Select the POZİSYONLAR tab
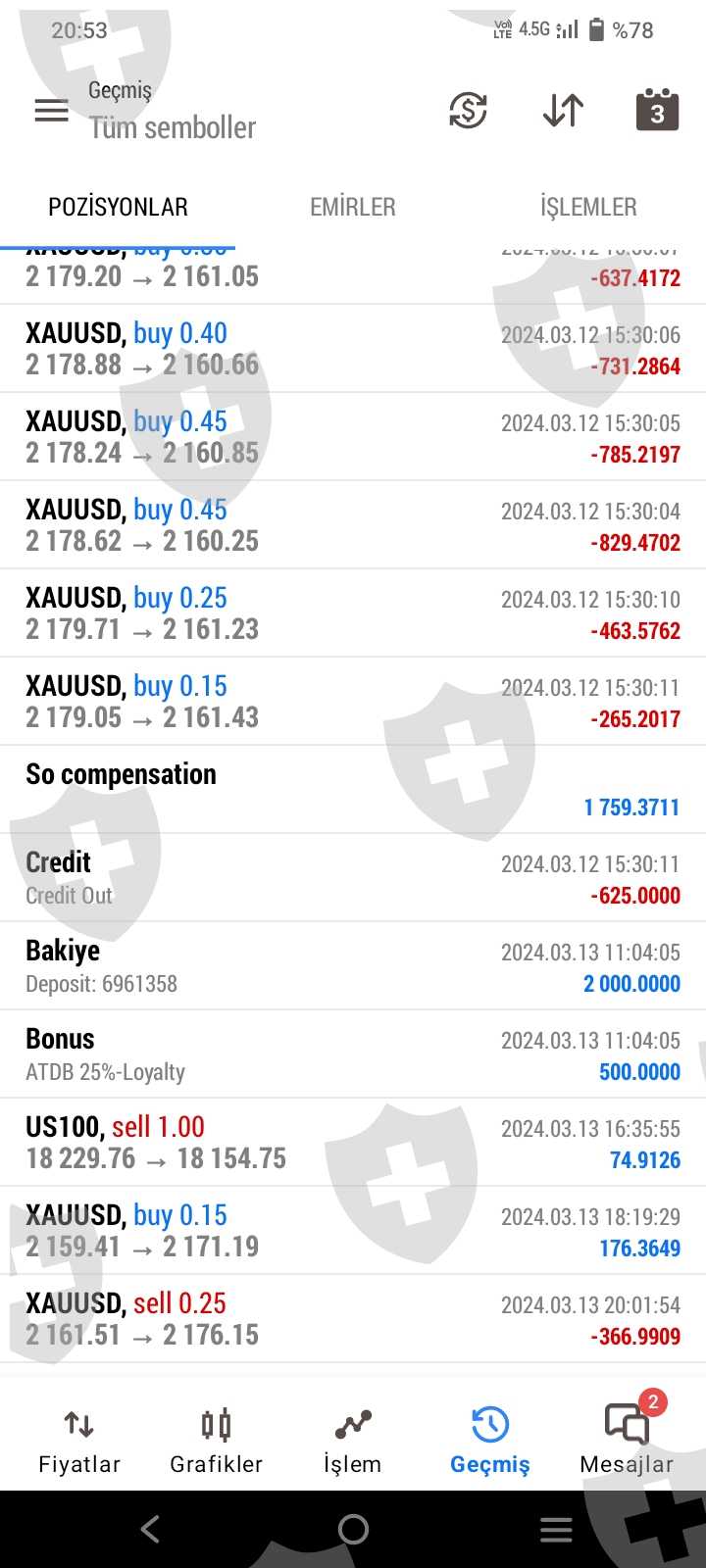 coord(118,207)
